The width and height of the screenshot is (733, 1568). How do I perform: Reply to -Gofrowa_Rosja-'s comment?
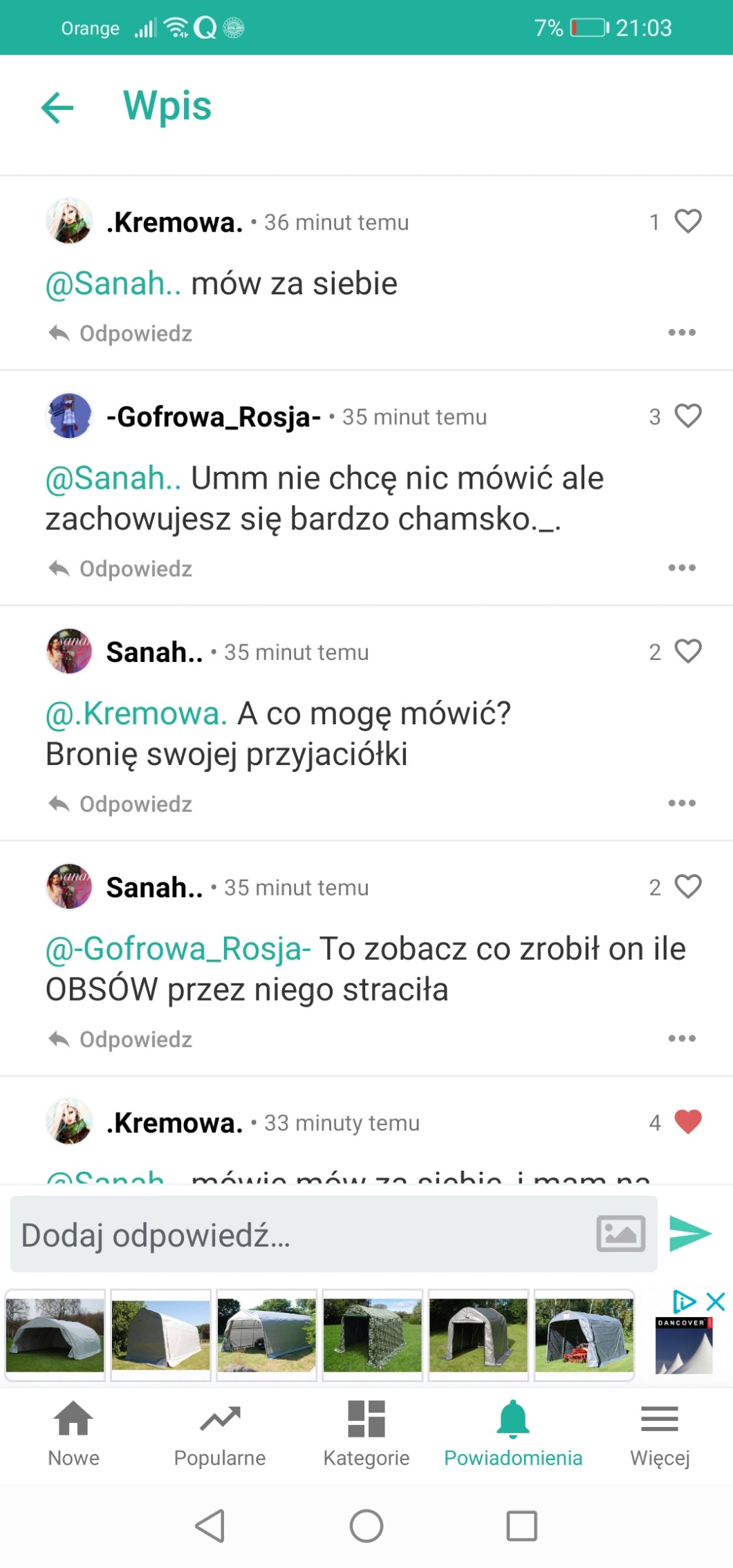[122, 569]
